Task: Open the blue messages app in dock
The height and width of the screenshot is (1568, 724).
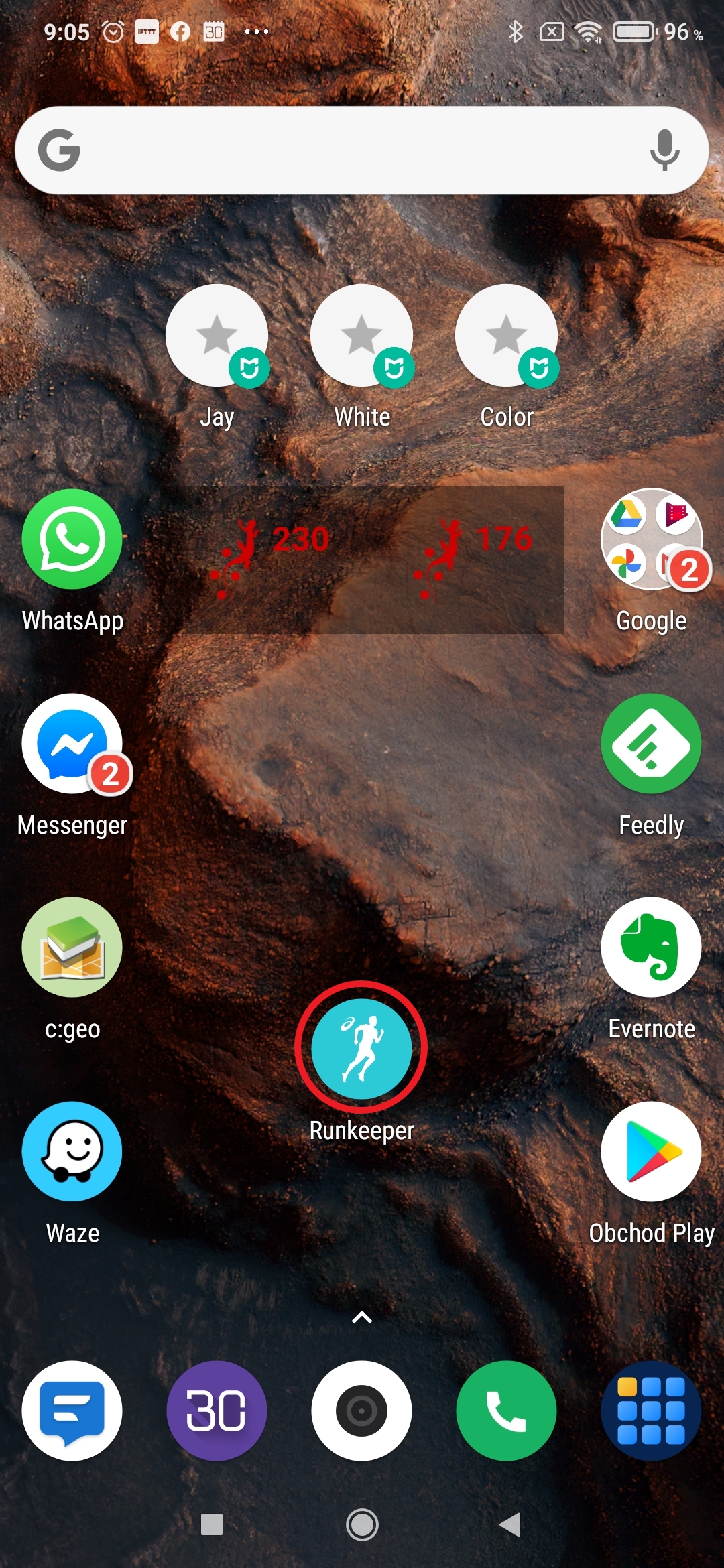Action: [x=72, y=1411]
